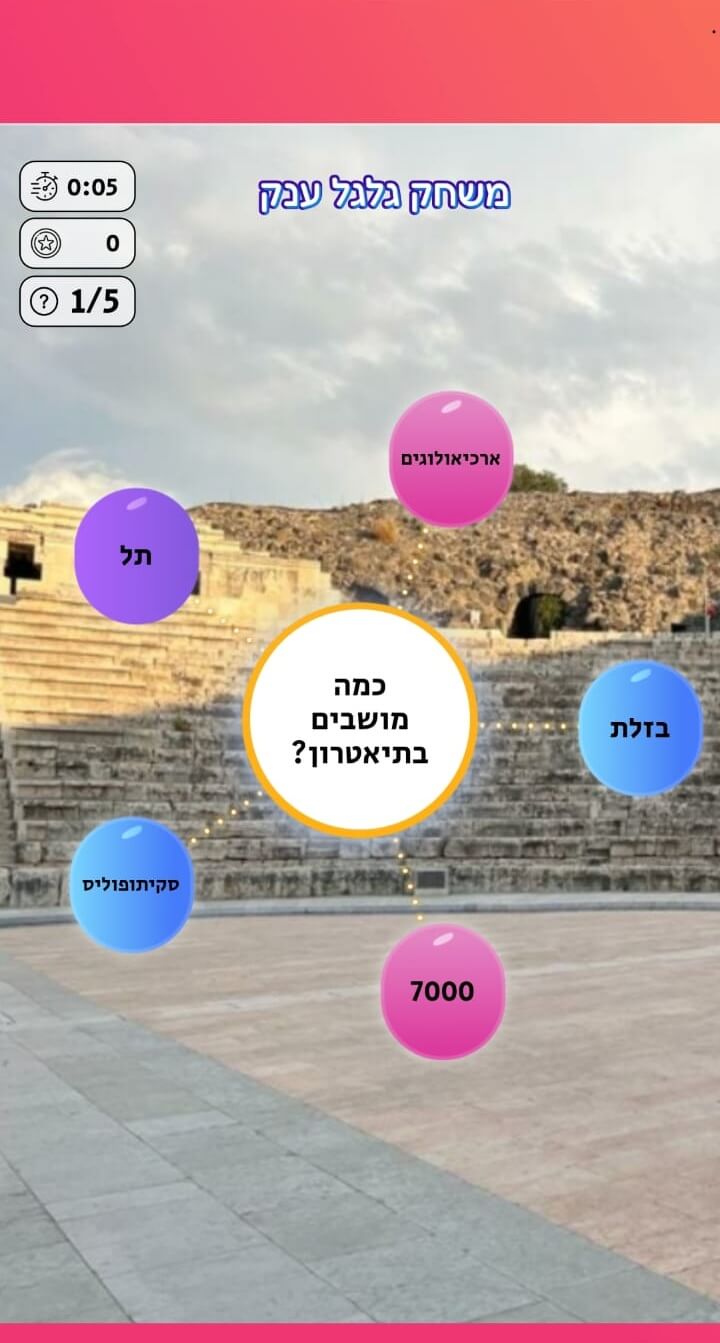
Task: Select the answer bubble labeled 7000
Action: pos(441,991)
